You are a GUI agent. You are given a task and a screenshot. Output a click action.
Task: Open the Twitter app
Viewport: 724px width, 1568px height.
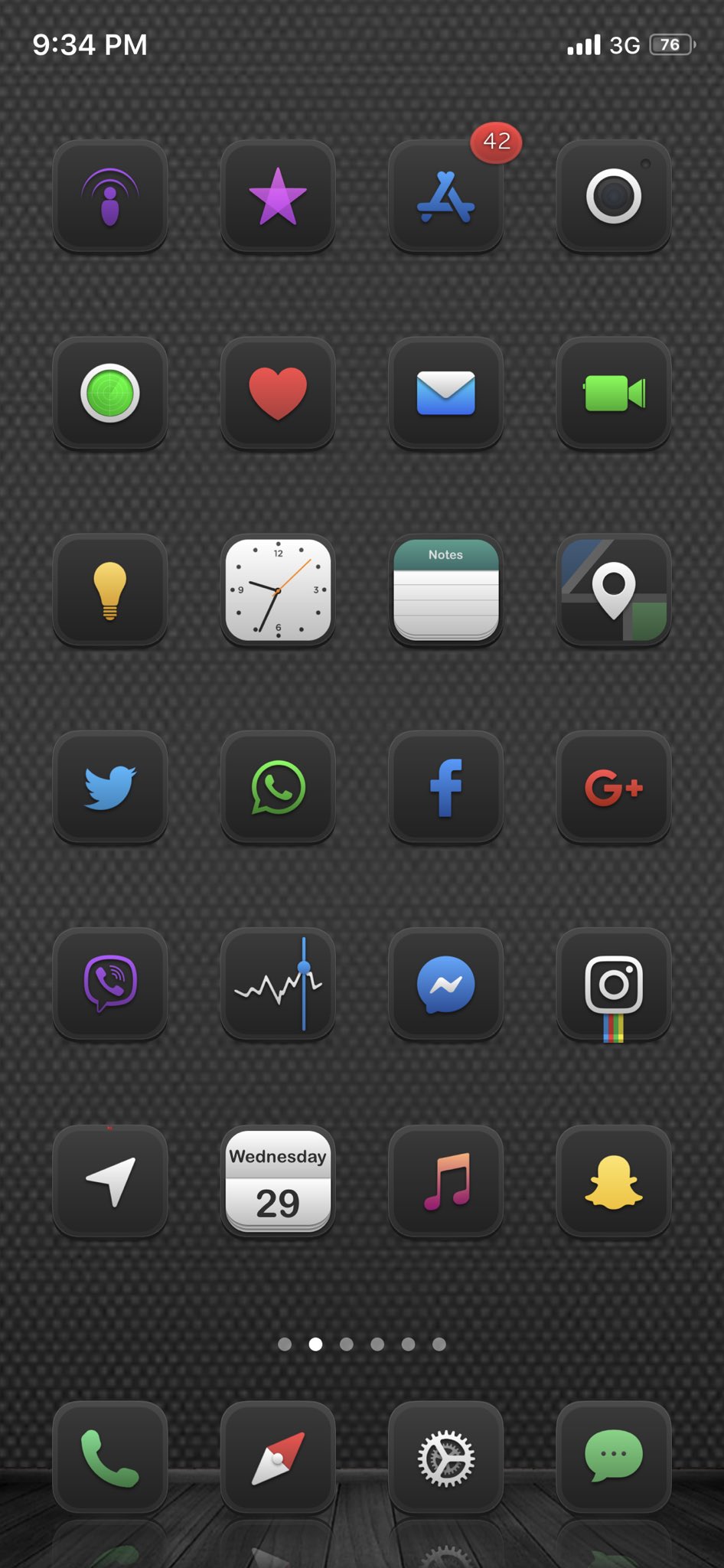coord(110,787)
